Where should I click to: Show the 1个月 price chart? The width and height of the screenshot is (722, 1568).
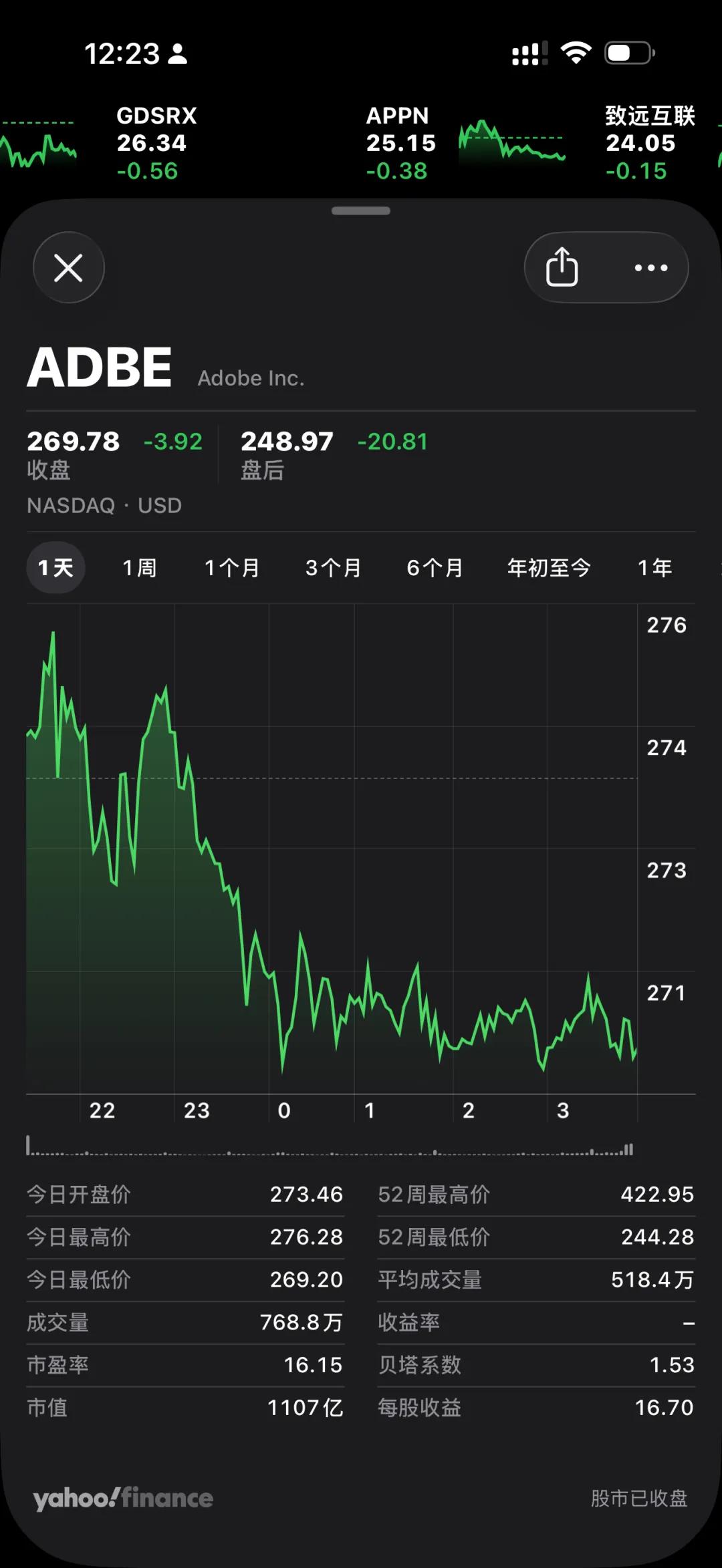point(232,568)
